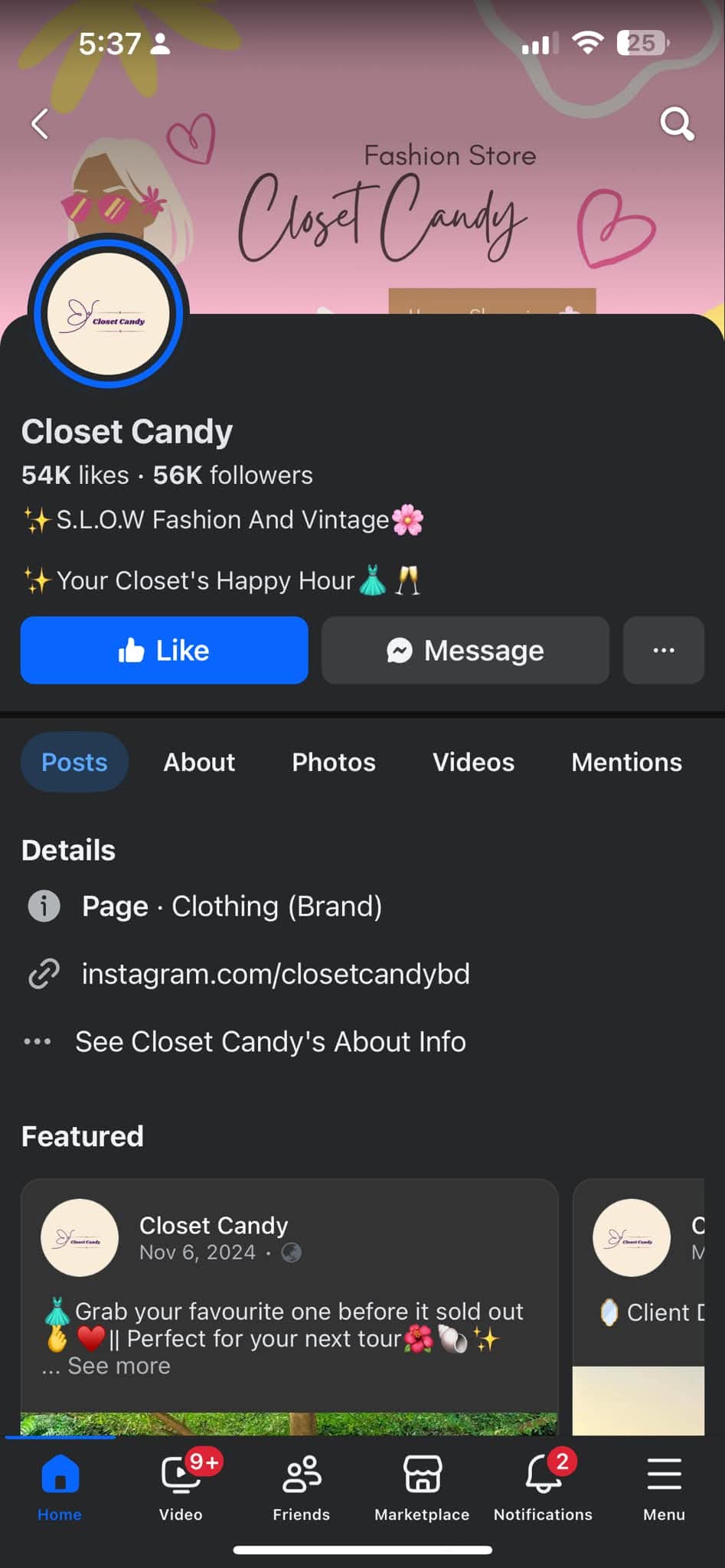
Task: Switch to the Videos tab
Action: pyautogui.click(x=473, y=762)
